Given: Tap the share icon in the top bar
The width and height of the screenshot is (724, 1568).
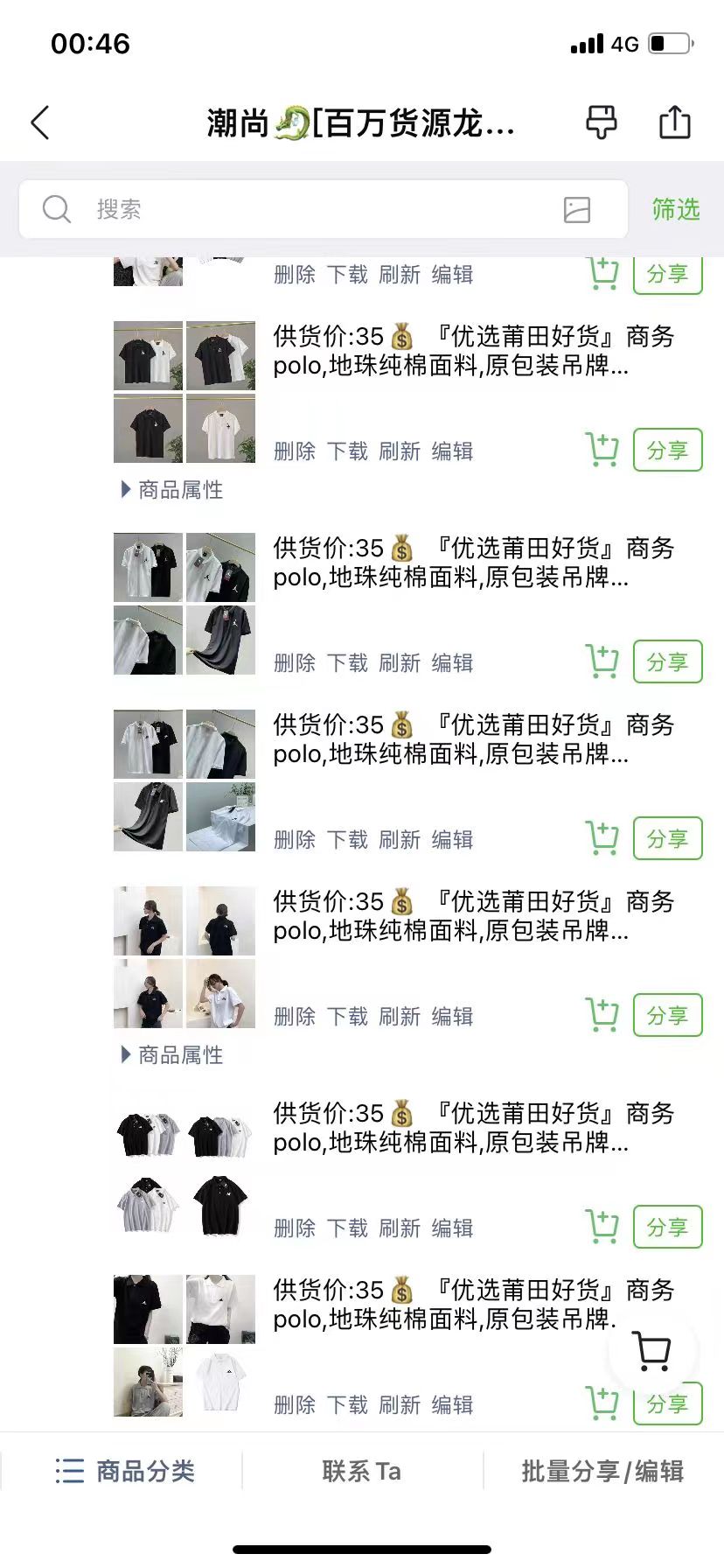Looking at the screenshot, I should (x=674, y=122).
